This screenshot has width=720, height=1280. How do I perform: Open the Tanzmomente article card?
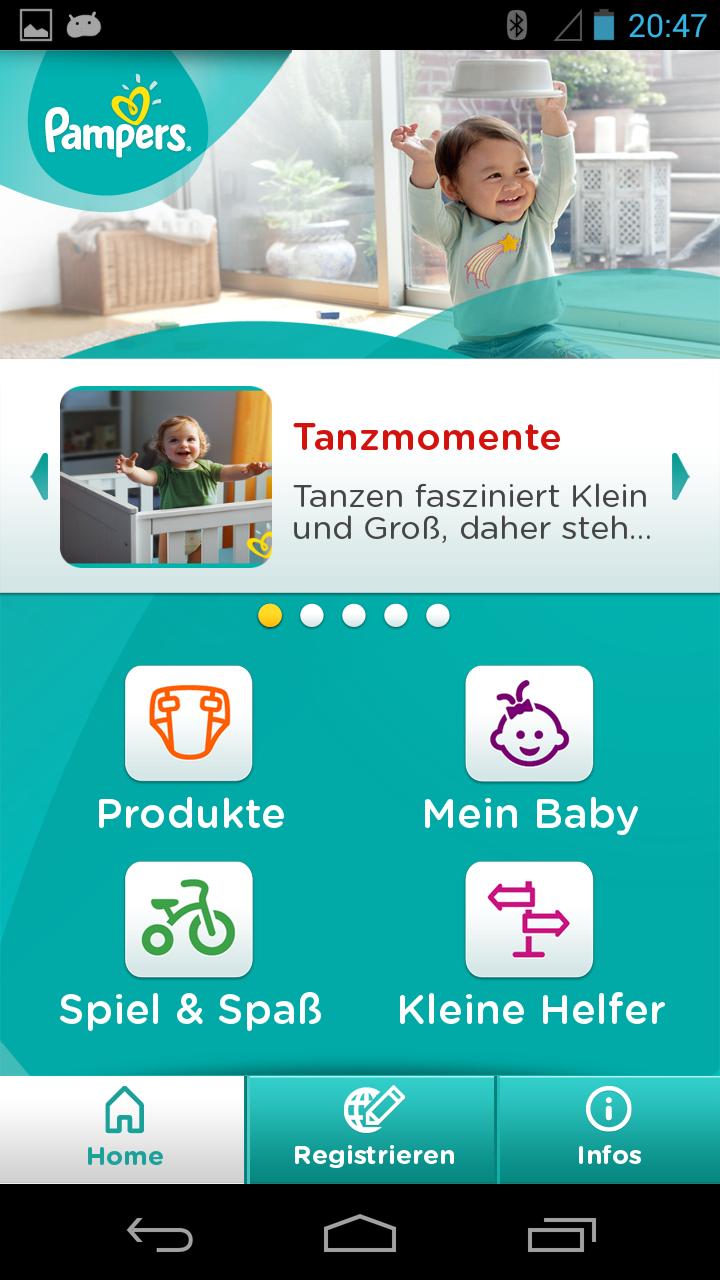coord(360,477)
